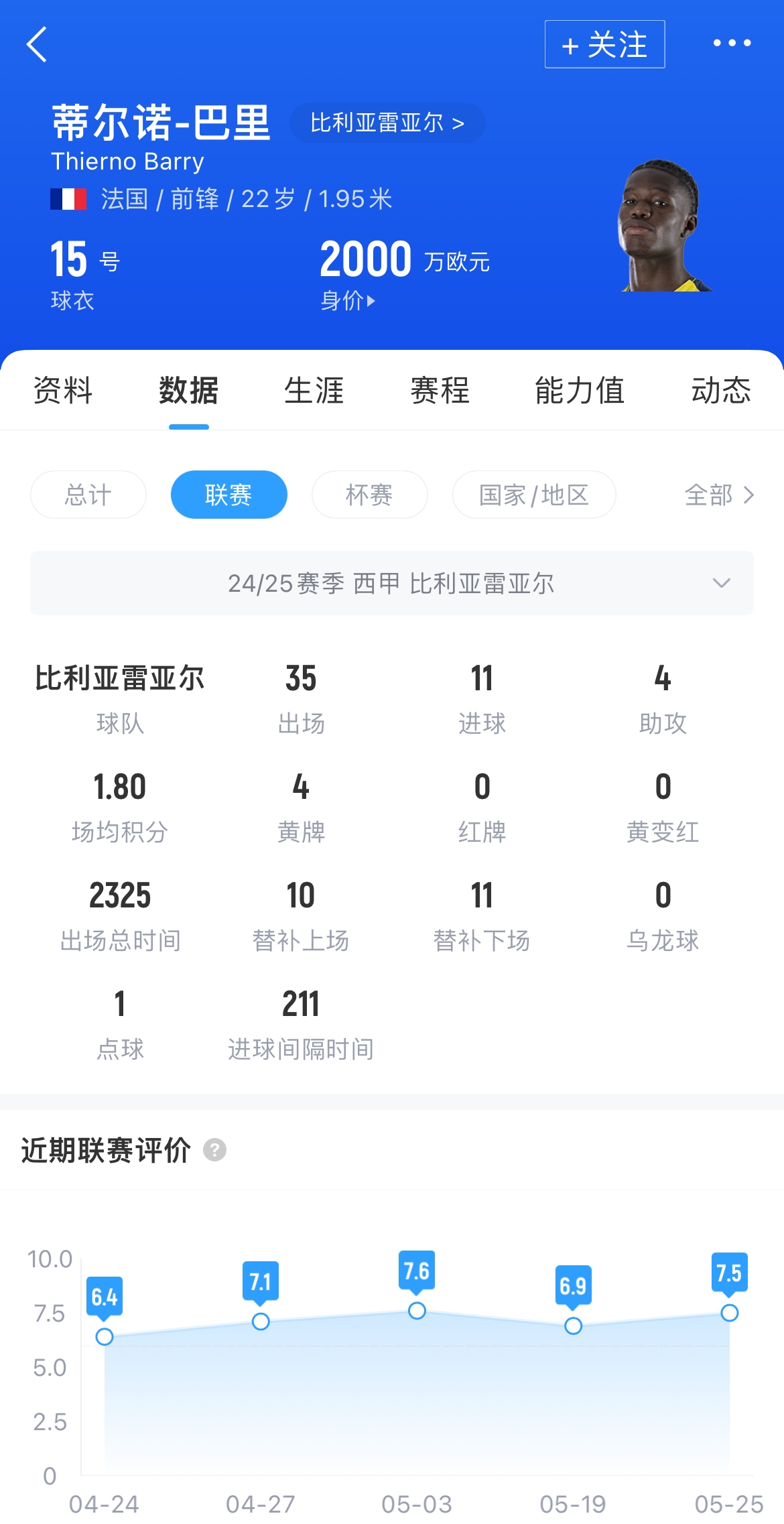Open 全部 to see all data
This screenshot has width=784, height=1524.
[719, 495]
